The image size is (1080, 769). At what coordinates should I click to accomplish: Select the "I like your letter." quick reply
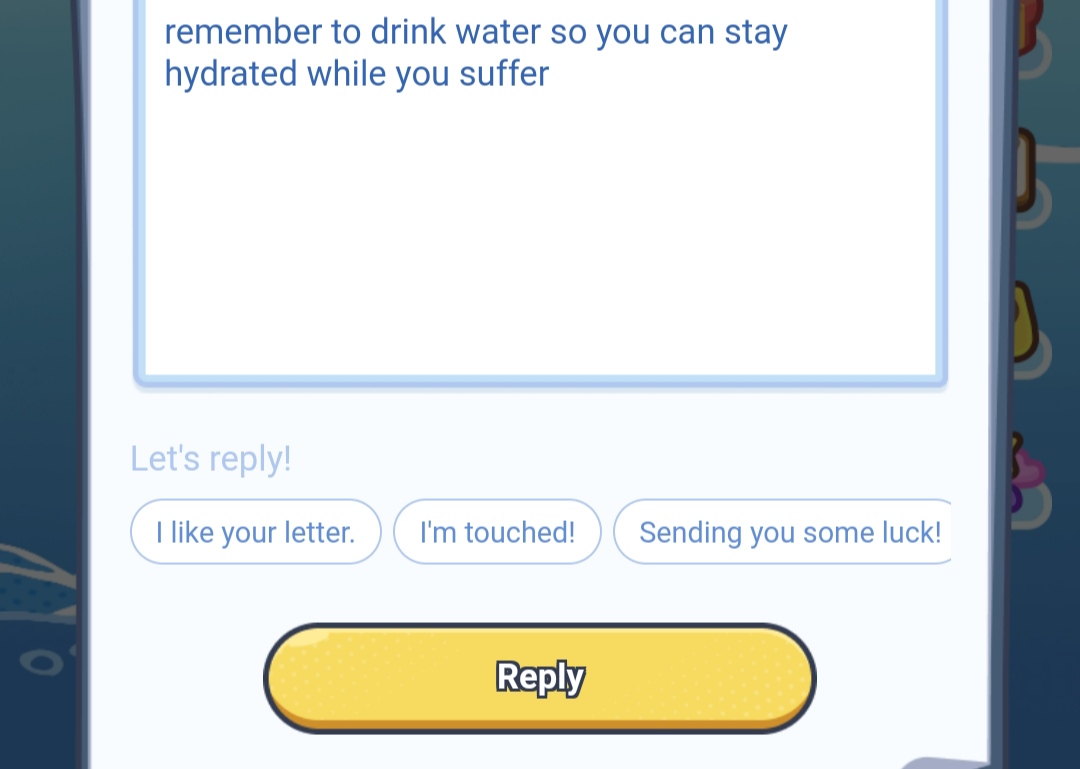pos(256,532)
